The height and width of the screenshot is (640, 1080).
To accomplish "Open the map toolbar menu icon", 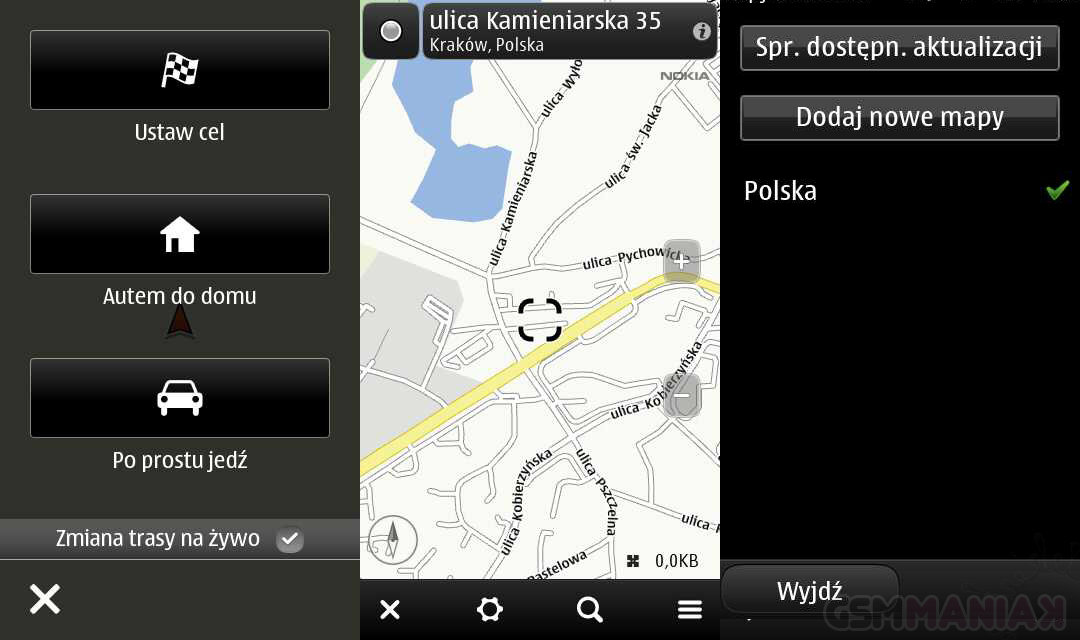I will click(x=689, y=609).
